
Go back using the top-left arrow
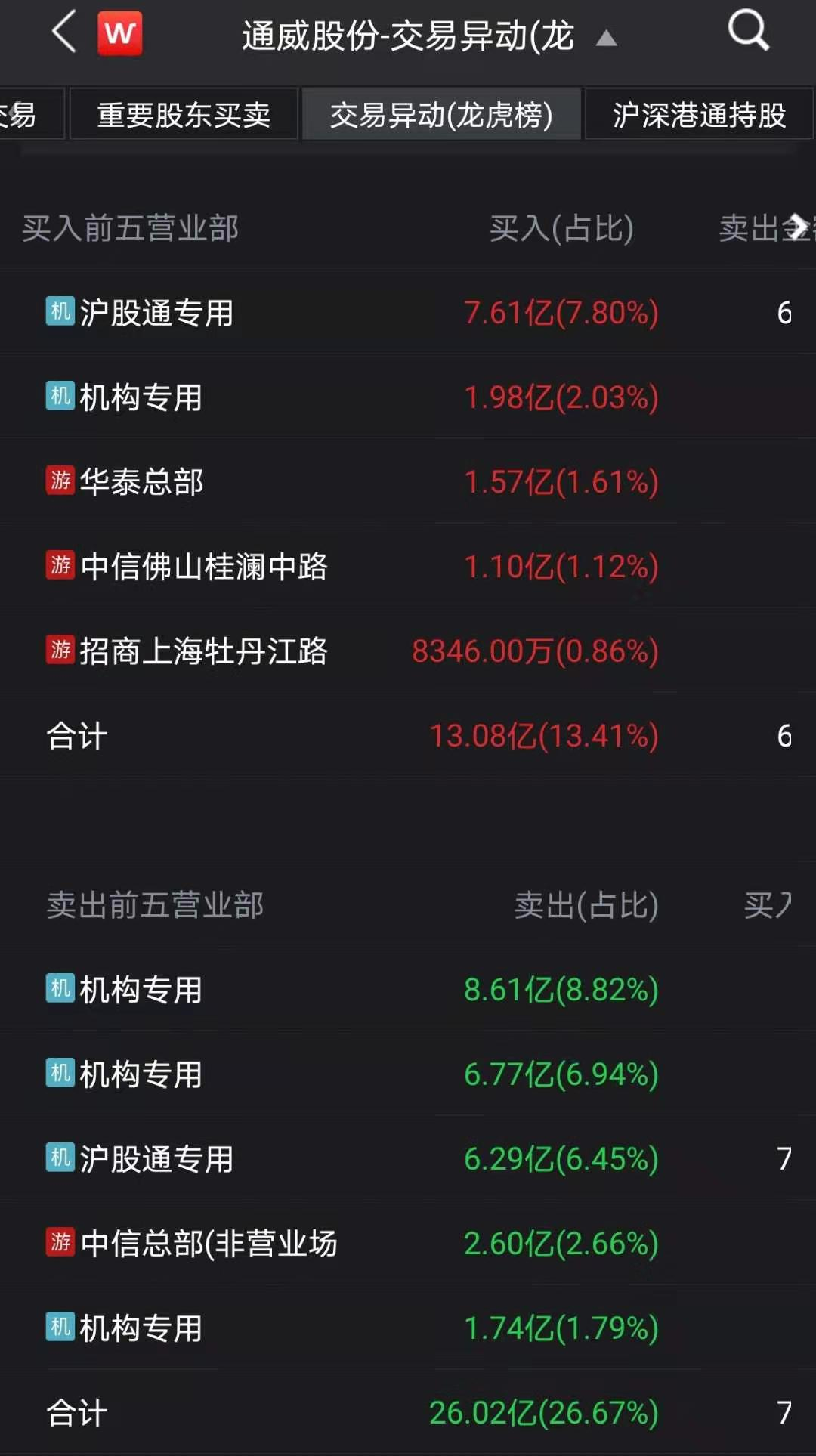[63, 33]
